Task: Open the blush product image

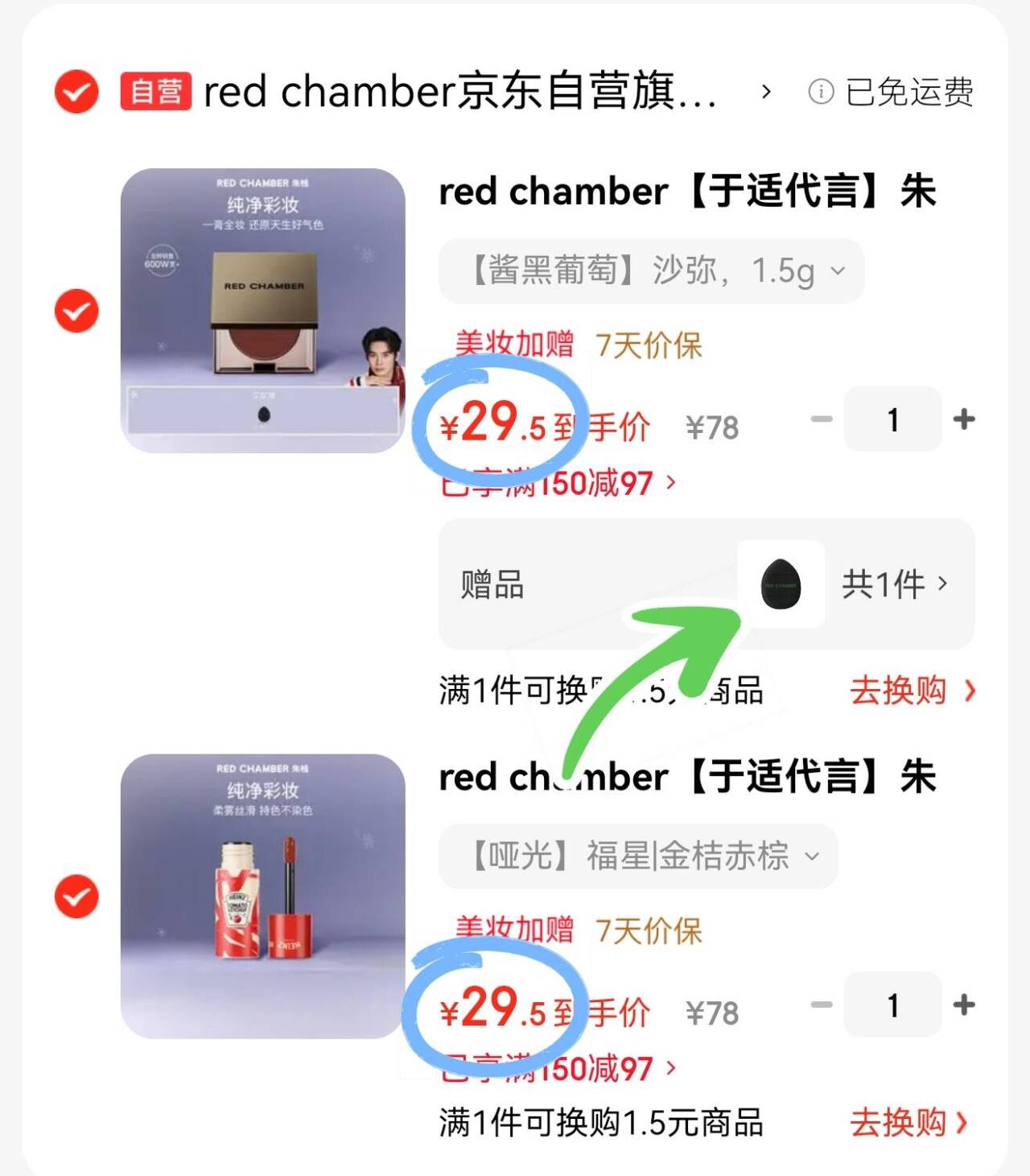Action: point(262,310)
